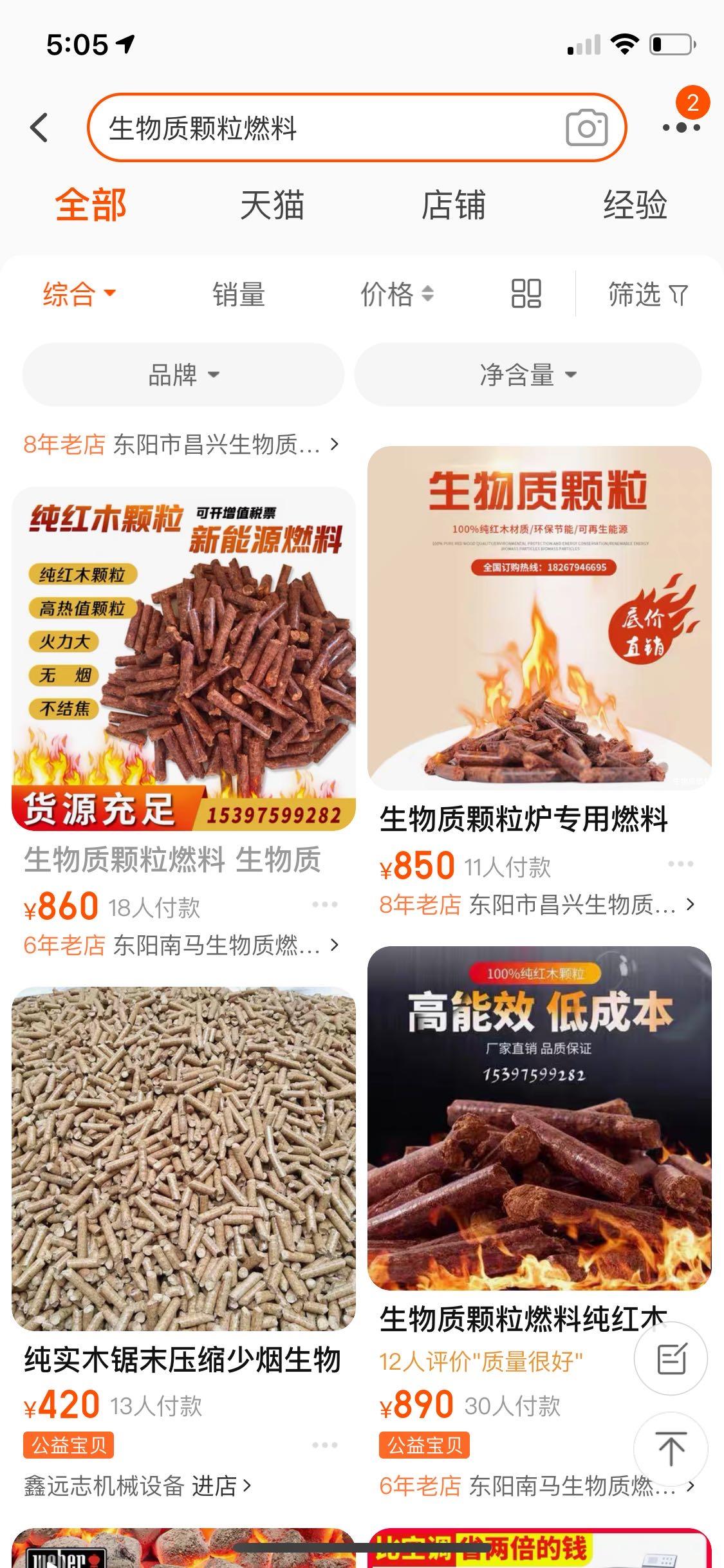Viewport: 724px width, 1568px height.
Task: Open the 生物质颗粒炉专用燃料 product card
Action: pyautogui.click(x=539, y=618)
